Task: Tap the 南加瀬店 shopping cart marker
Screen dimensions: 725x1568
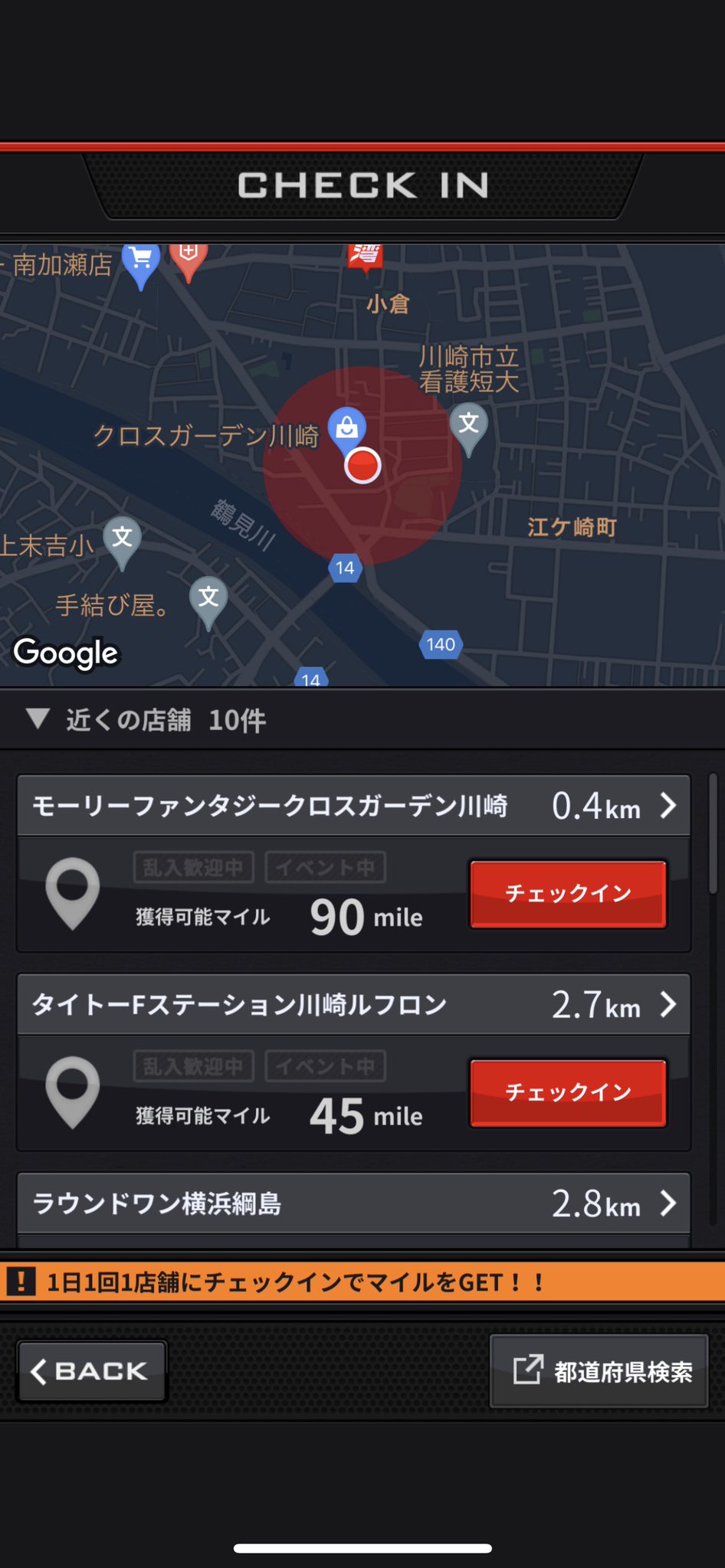Action: coord(141,264)
